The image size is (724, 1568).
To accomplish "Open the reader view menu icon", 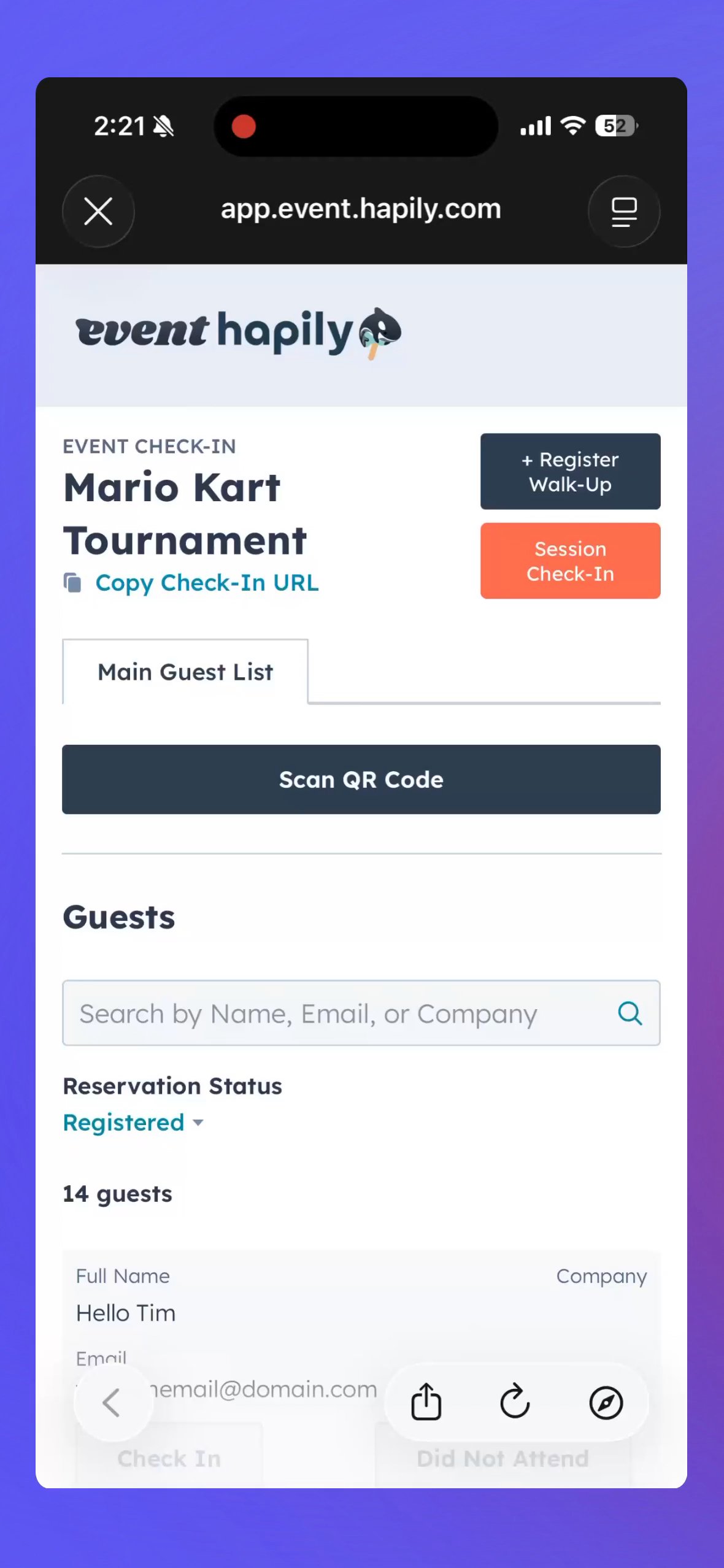I will 623,212.
